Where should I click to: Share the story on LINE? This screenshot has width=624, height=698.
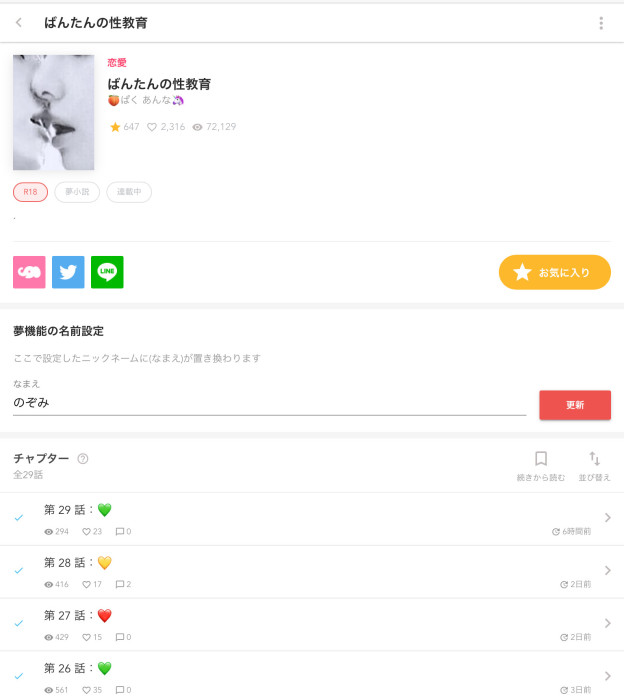pyautogui.click(x=107, y=272)
